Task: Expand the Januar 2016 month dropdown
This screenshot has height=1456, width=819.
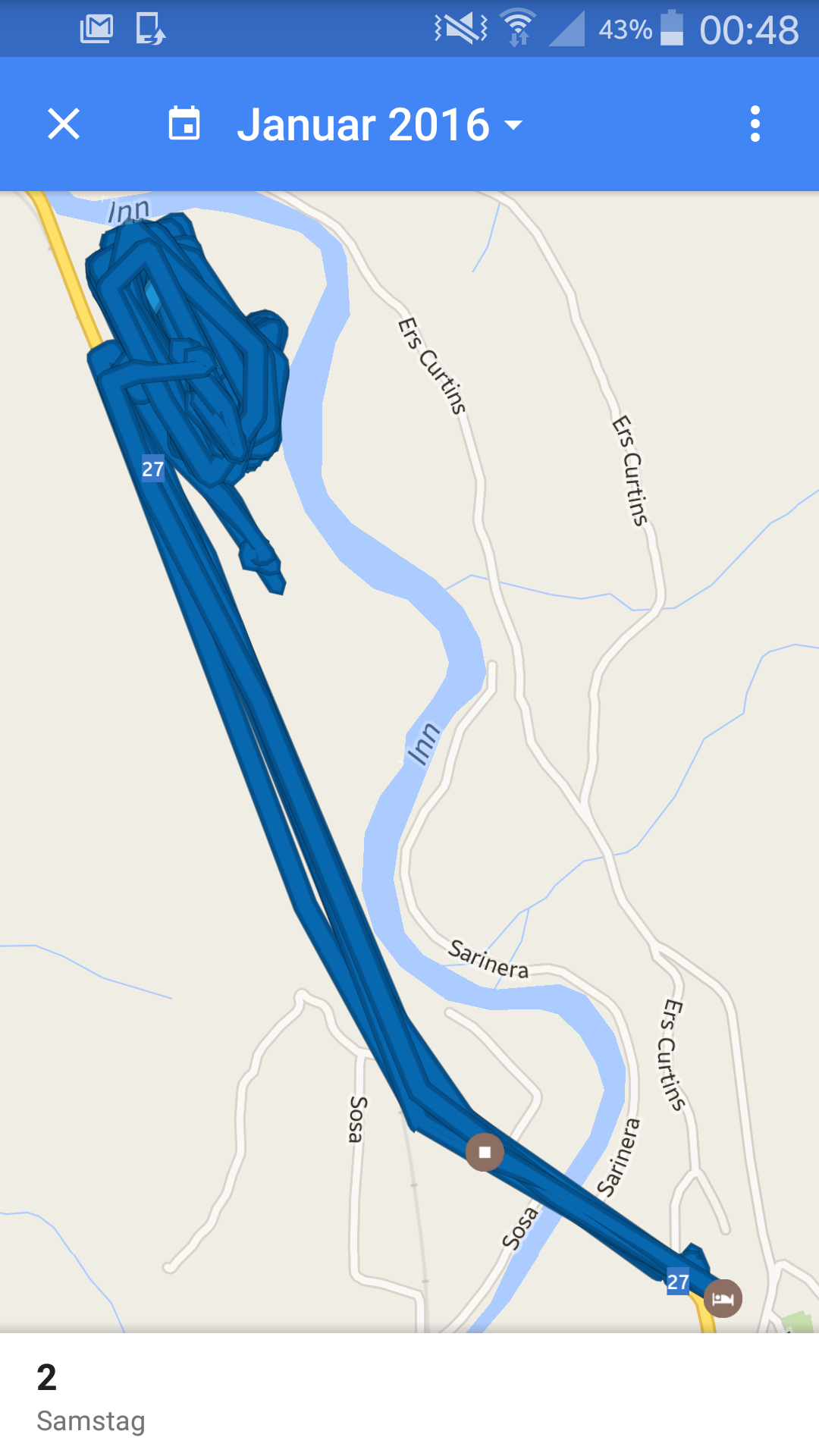Action: [380, 124]
